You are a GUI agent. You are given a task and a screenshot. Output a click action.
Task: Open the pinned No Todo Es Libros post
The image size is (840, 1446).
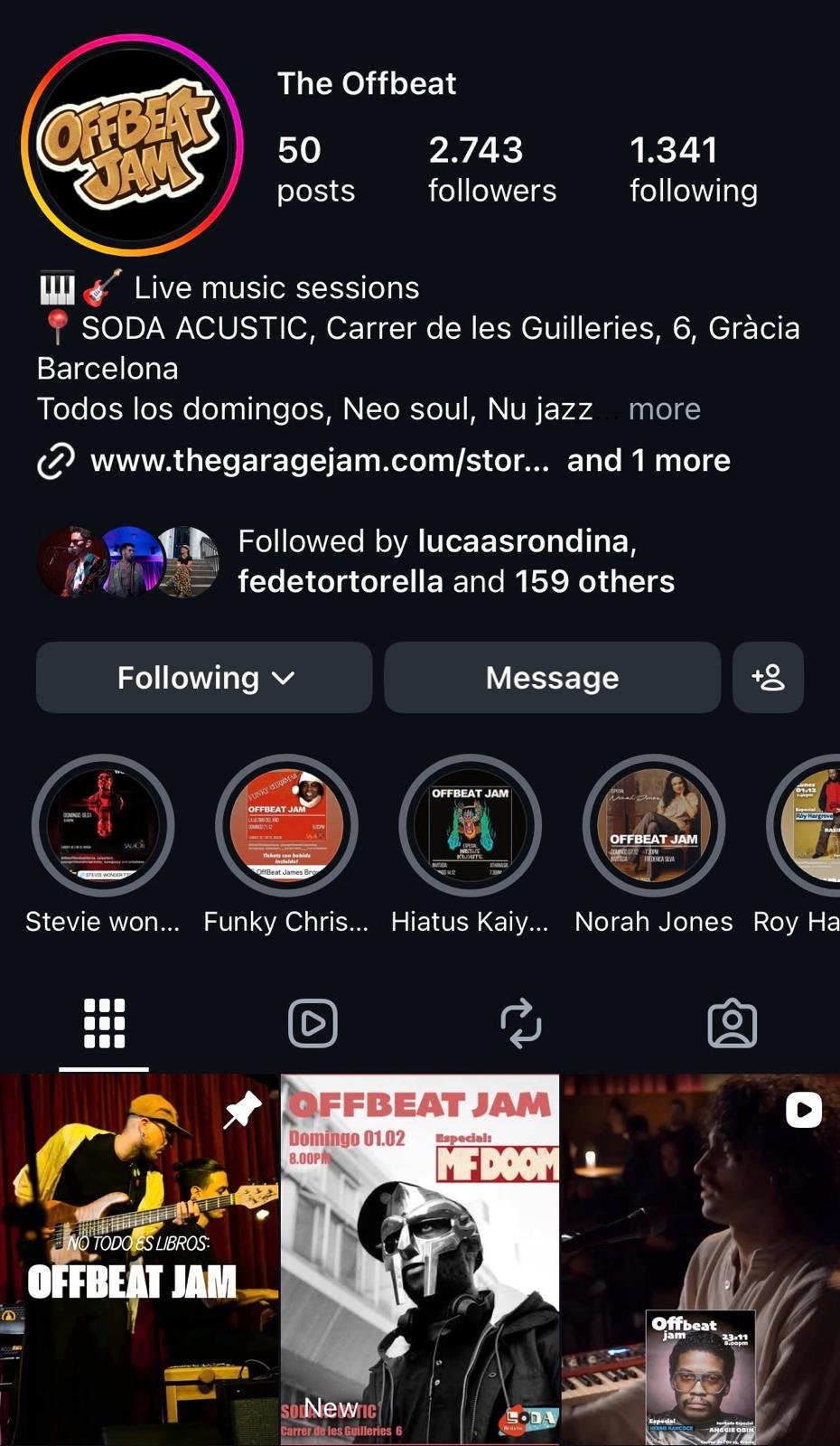(x=139, y=1260)
